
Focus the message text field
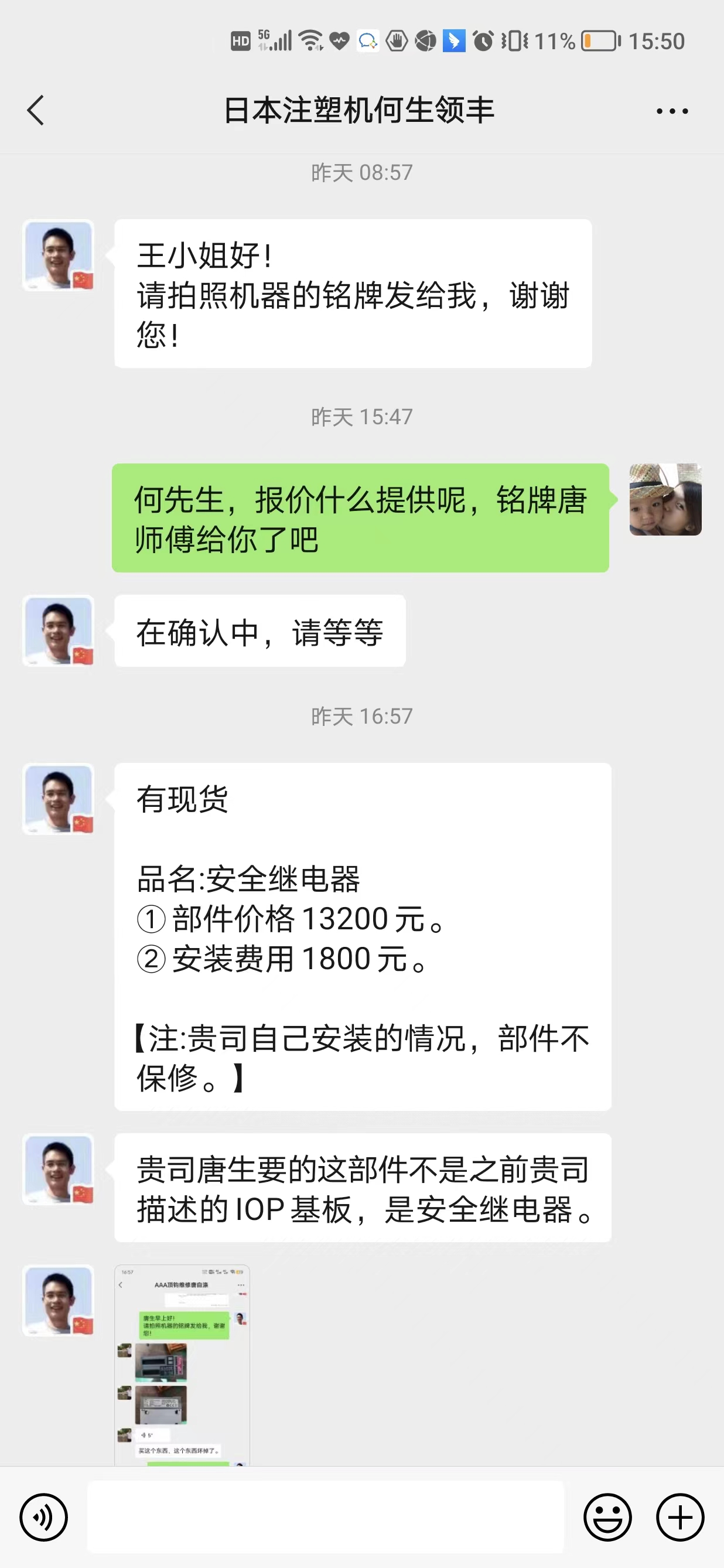coord(326,1517)
